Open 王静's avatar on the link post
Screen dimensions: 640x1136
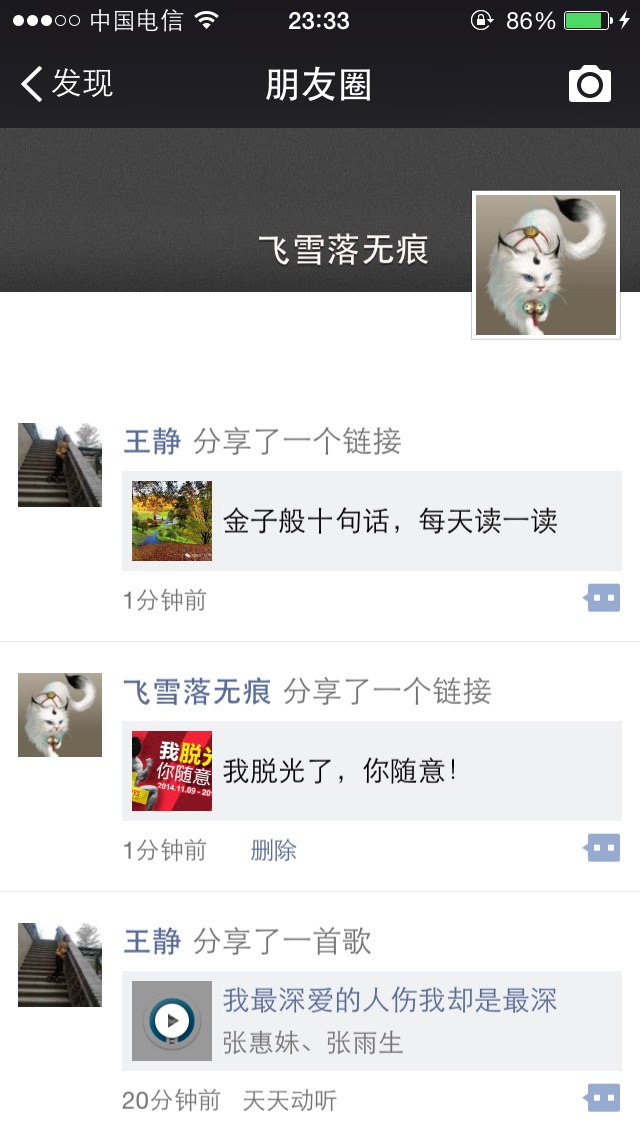coord(60,465)
